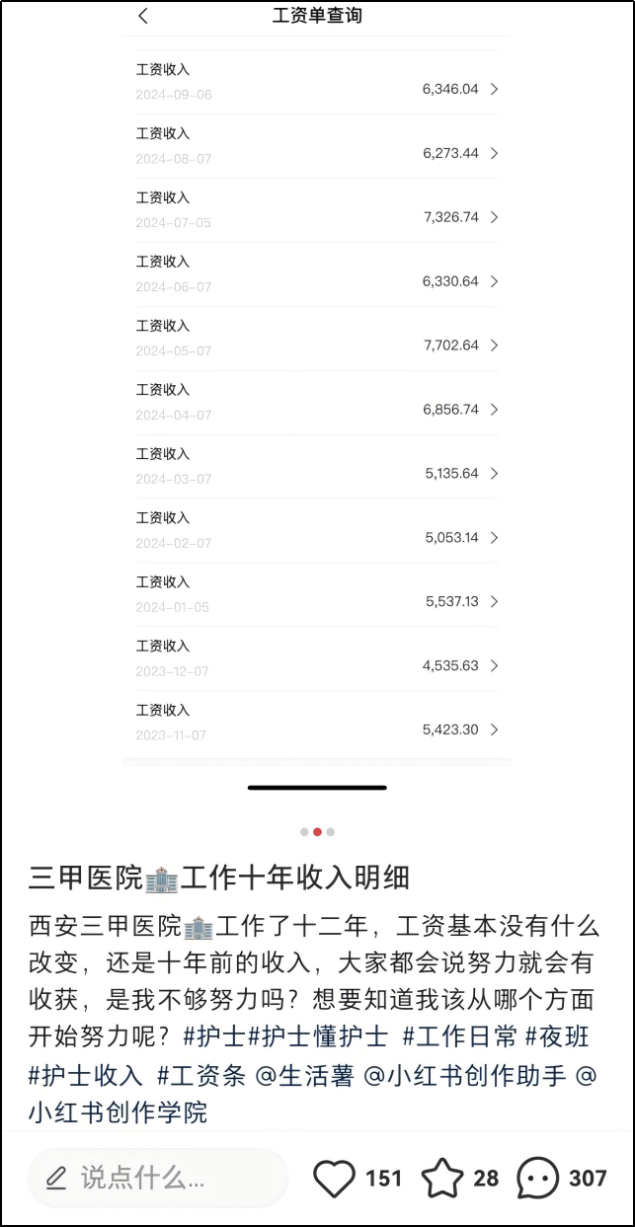Open the comments bubble icon
The image size is (635, 1227).
click(537, 1178)
